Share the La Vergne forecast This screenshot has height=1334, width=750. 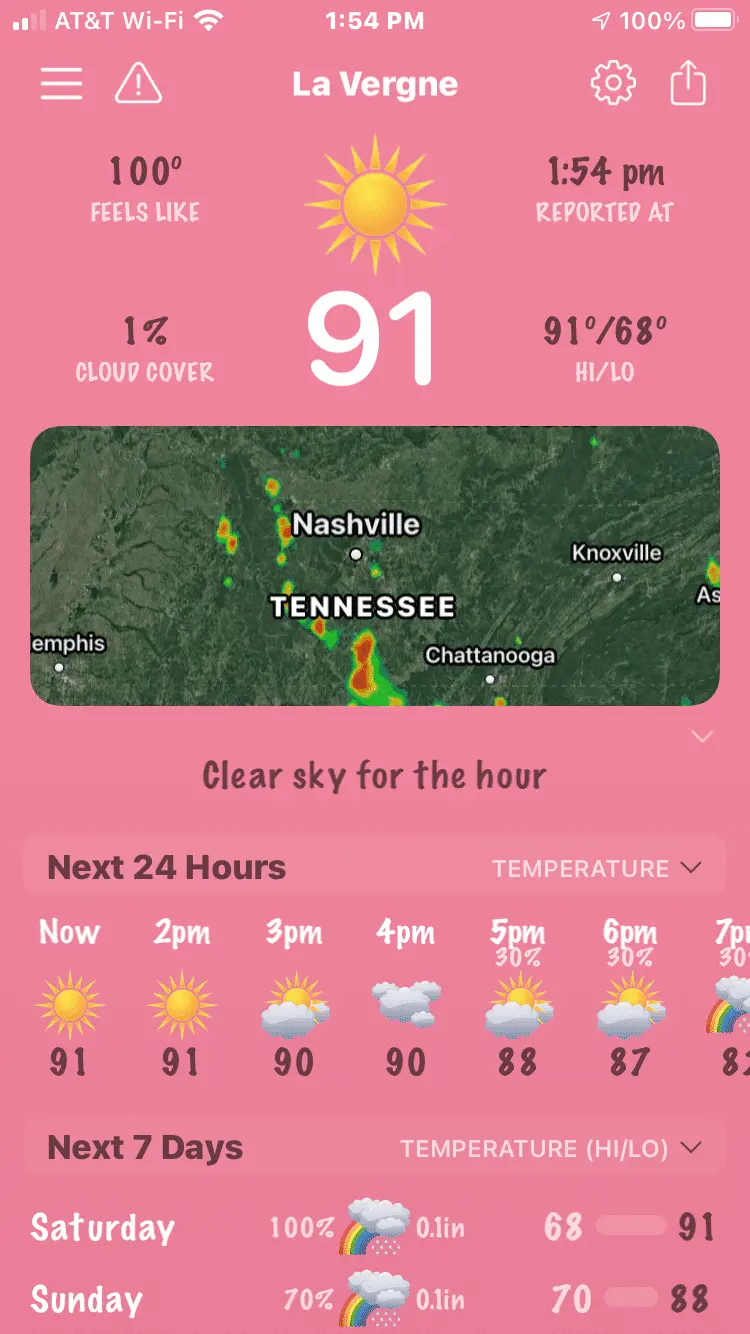coord(688,84)
